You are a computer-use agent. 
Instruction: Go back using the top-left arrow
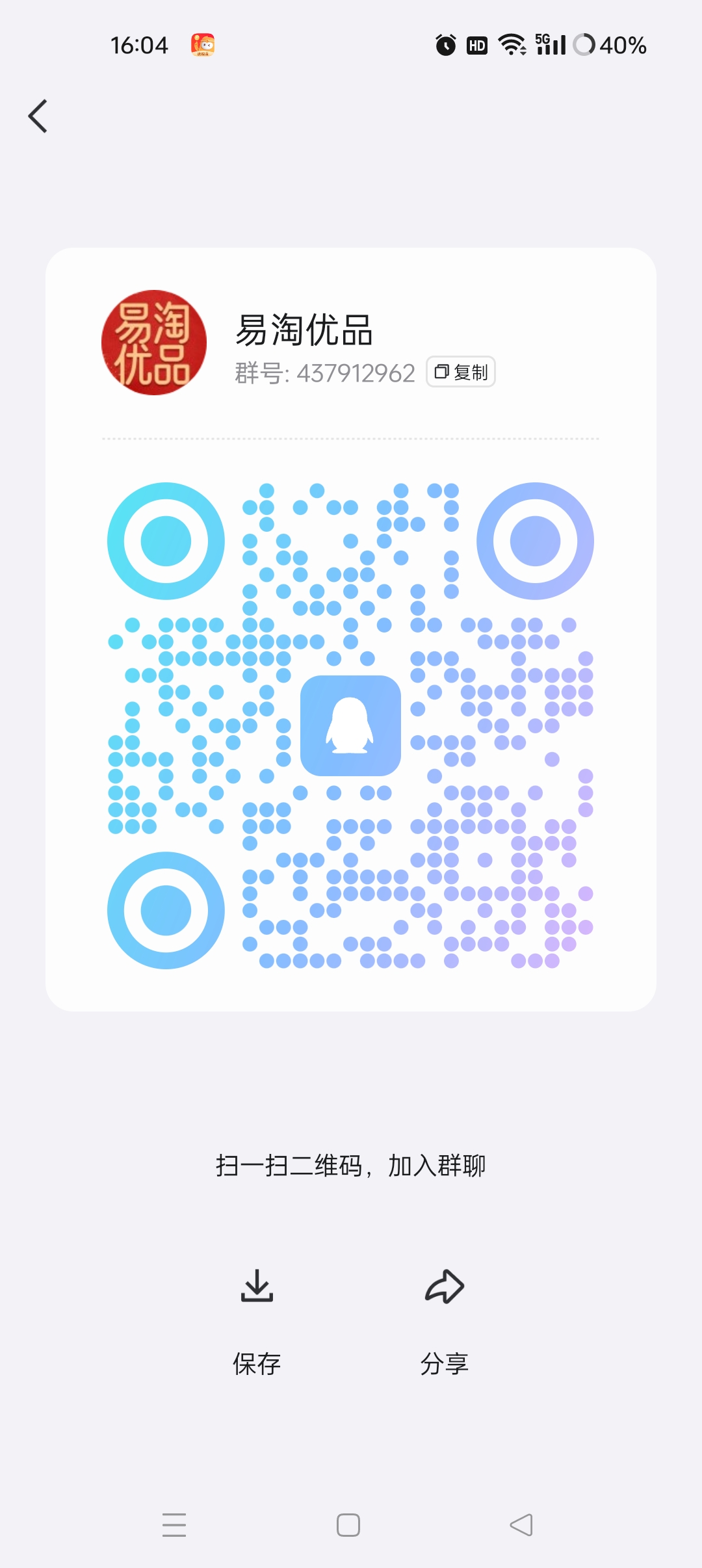tap(38, 116)
